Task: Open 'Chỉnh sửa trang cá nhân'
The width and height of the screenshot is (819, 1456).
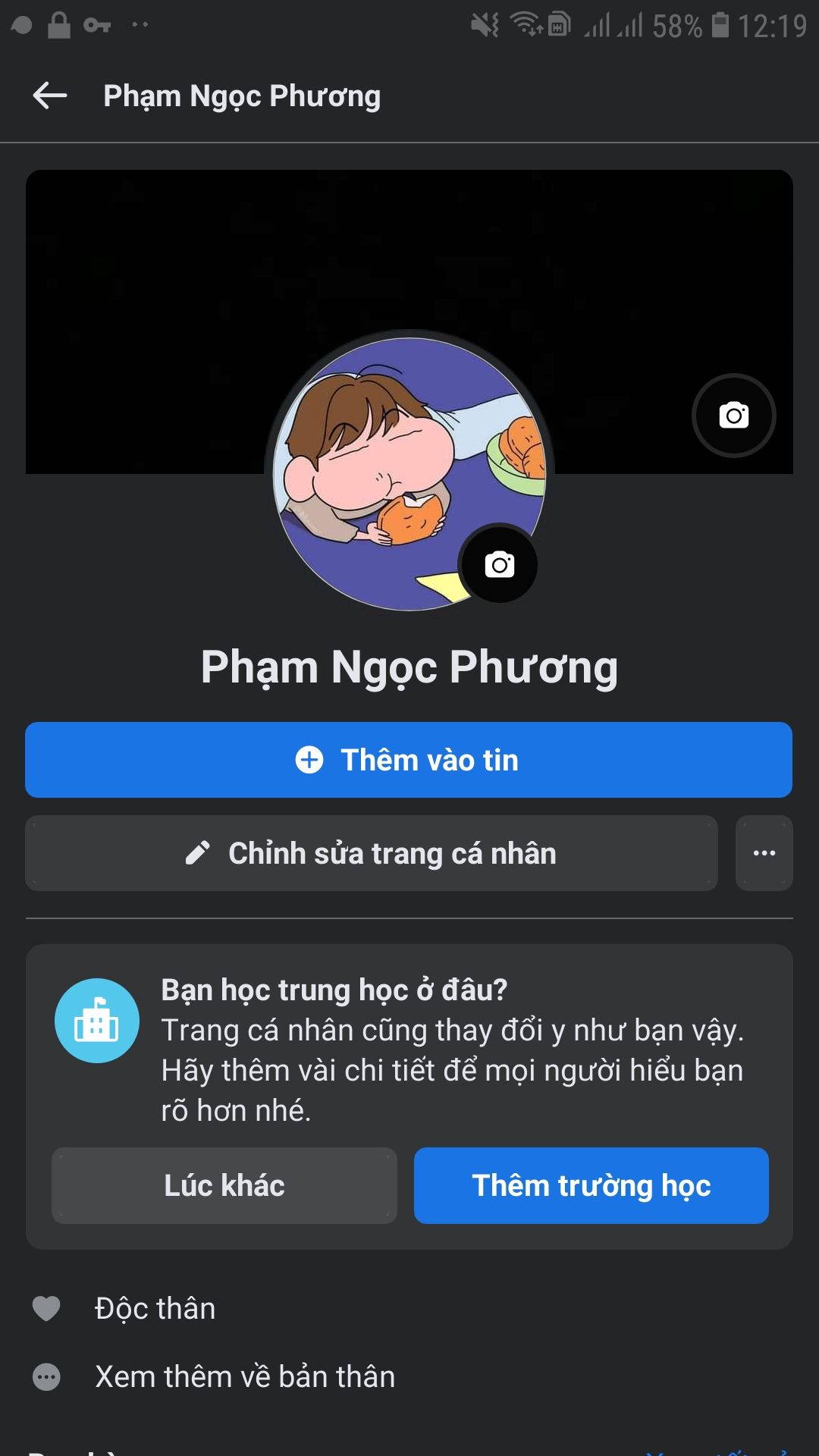Action: pyautogui.click(x=372, y=853)
